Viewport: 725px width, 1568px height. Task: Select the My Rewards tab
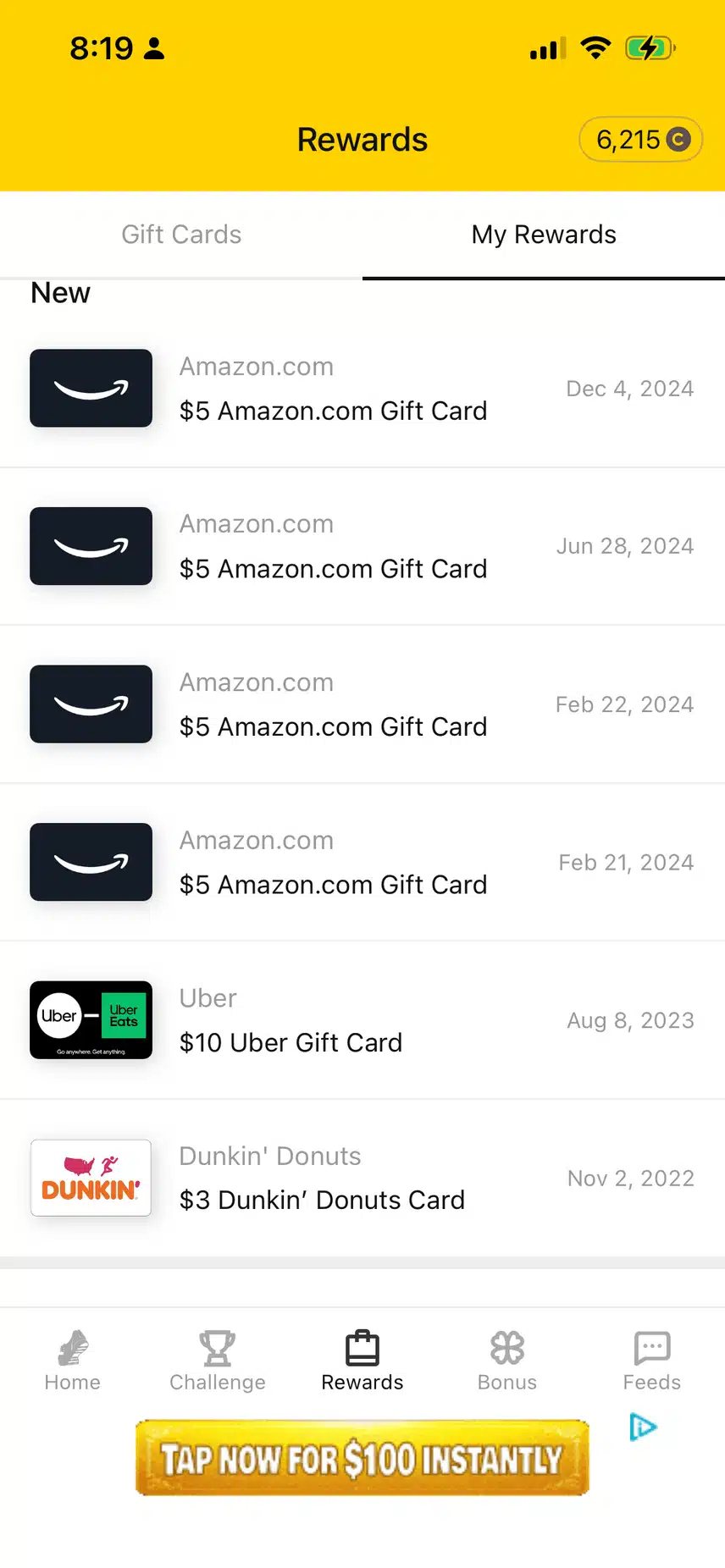tap(544, 235)
